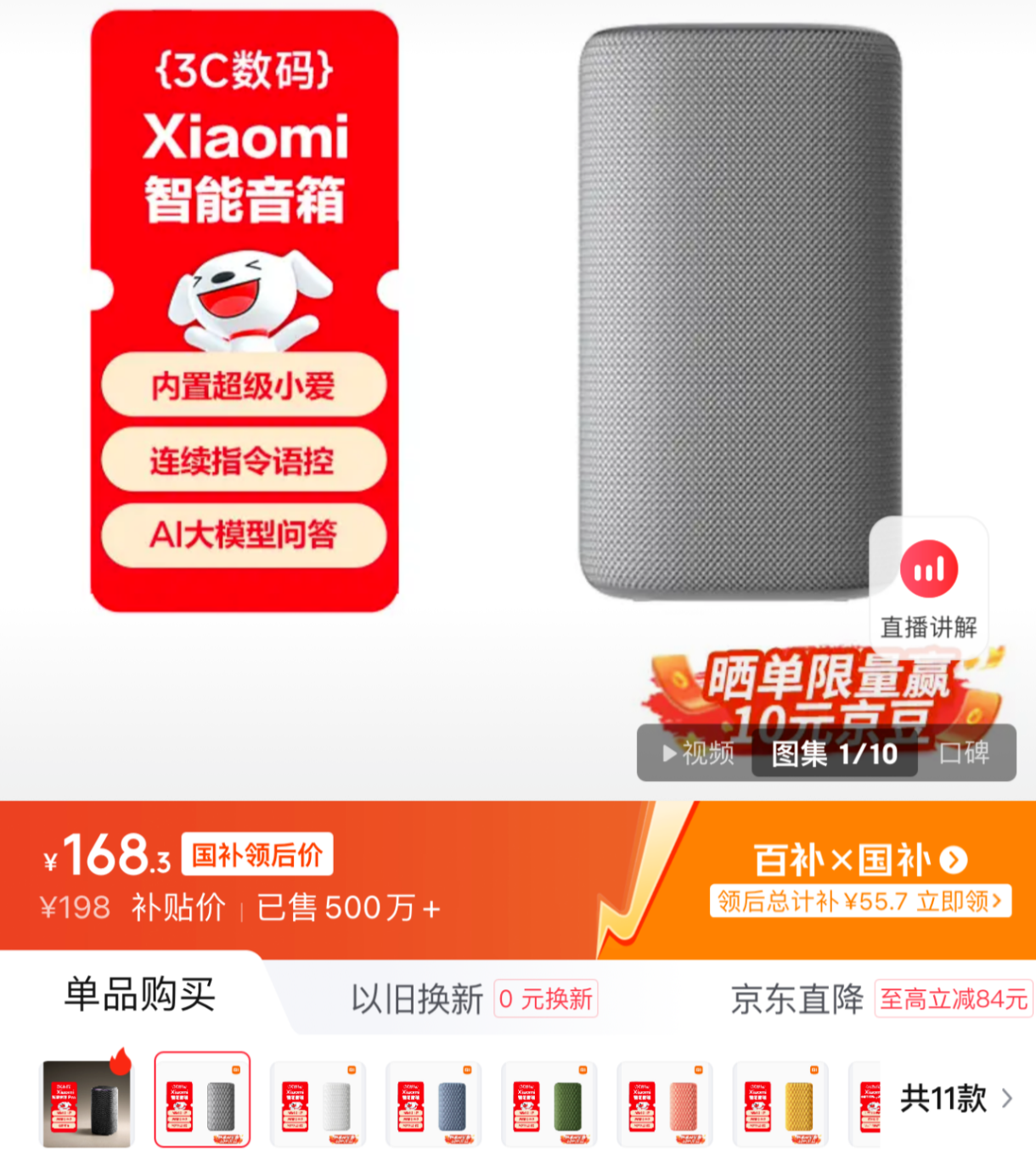Select the black speaker variant thumbnail
The width and height of the screenshot is (1036, 1165).
pos(87,1103)
